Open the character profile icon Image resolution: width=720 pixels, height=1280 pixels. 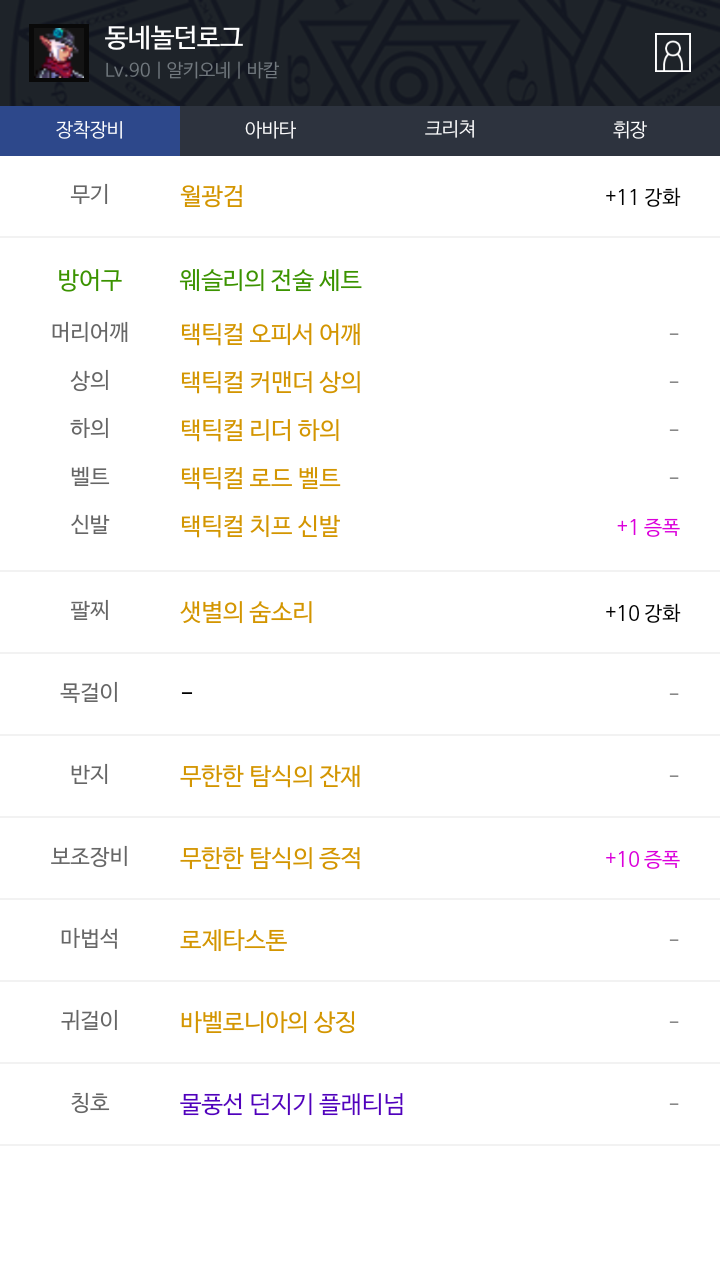pos(673,52)
